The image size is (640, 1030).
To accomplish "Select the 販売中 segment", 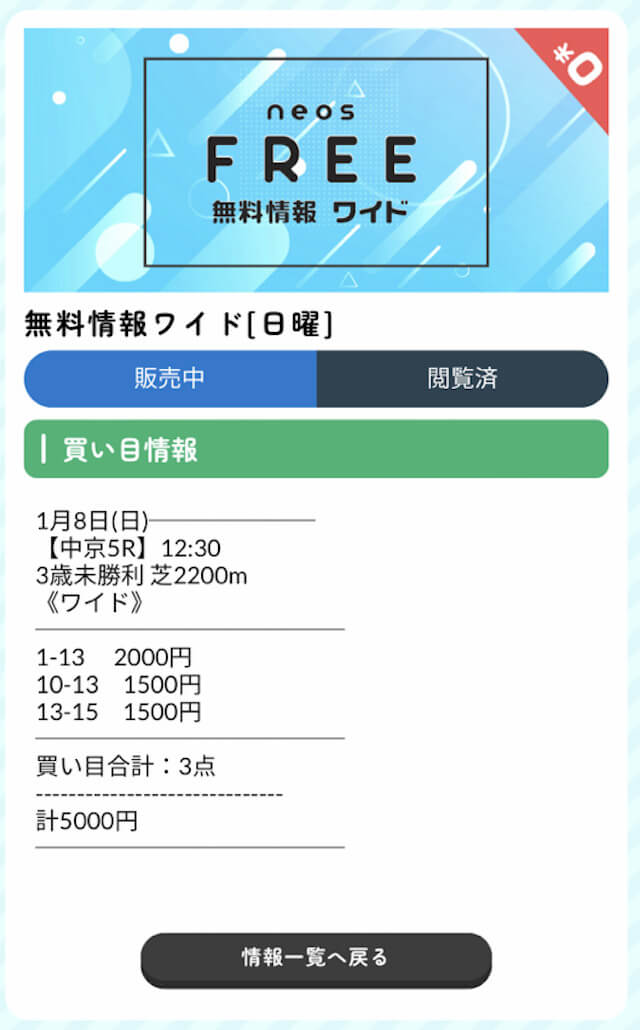I will click(x=170, y=379).
